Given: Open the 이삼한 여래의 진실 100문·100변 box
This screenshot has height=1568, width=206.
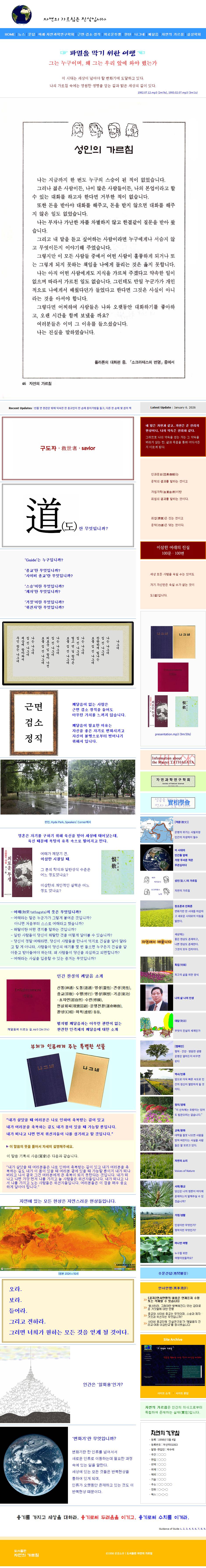Looking at the screenshot, I should point(172,550).
